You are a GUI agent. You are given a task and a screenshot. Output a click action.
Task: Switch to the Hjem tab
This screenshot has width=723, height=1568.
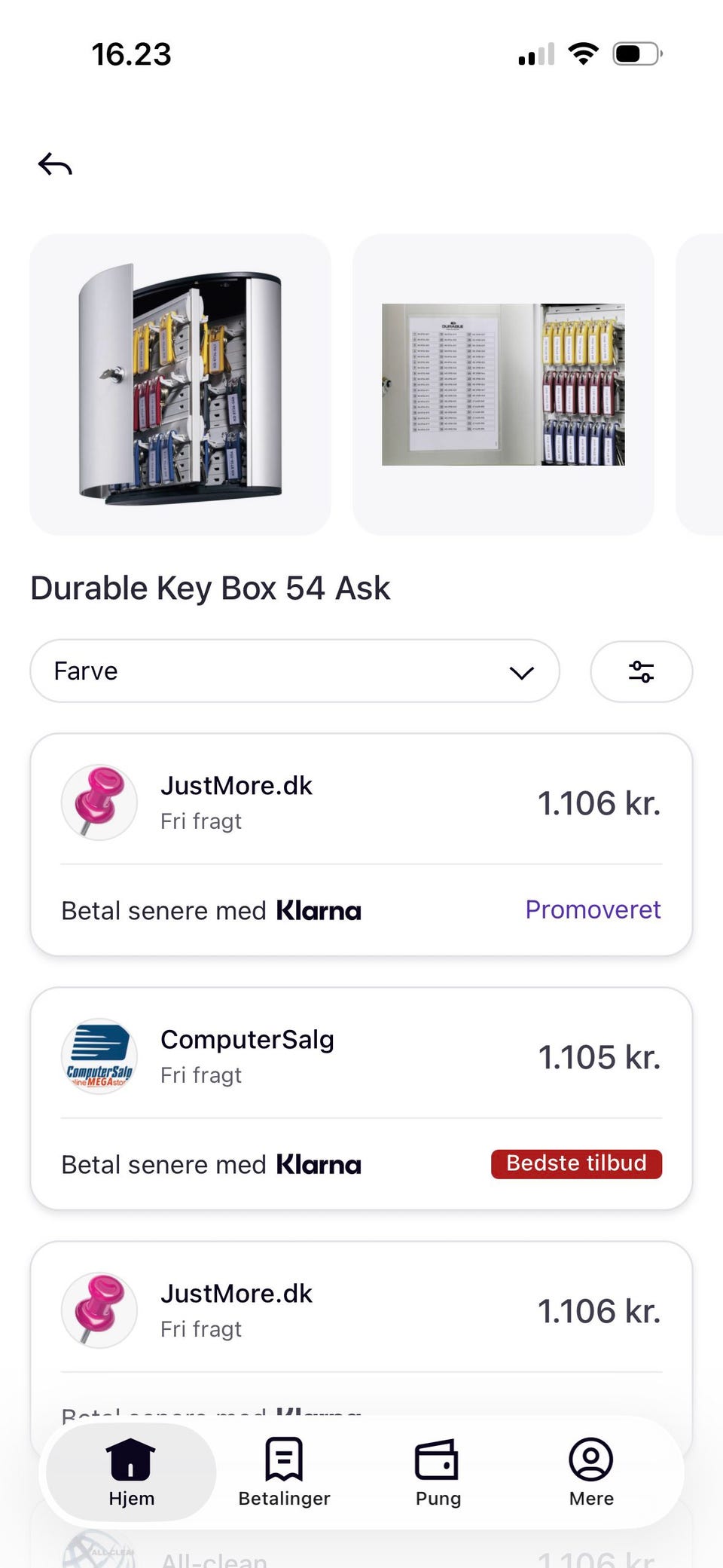point(131,1472)
